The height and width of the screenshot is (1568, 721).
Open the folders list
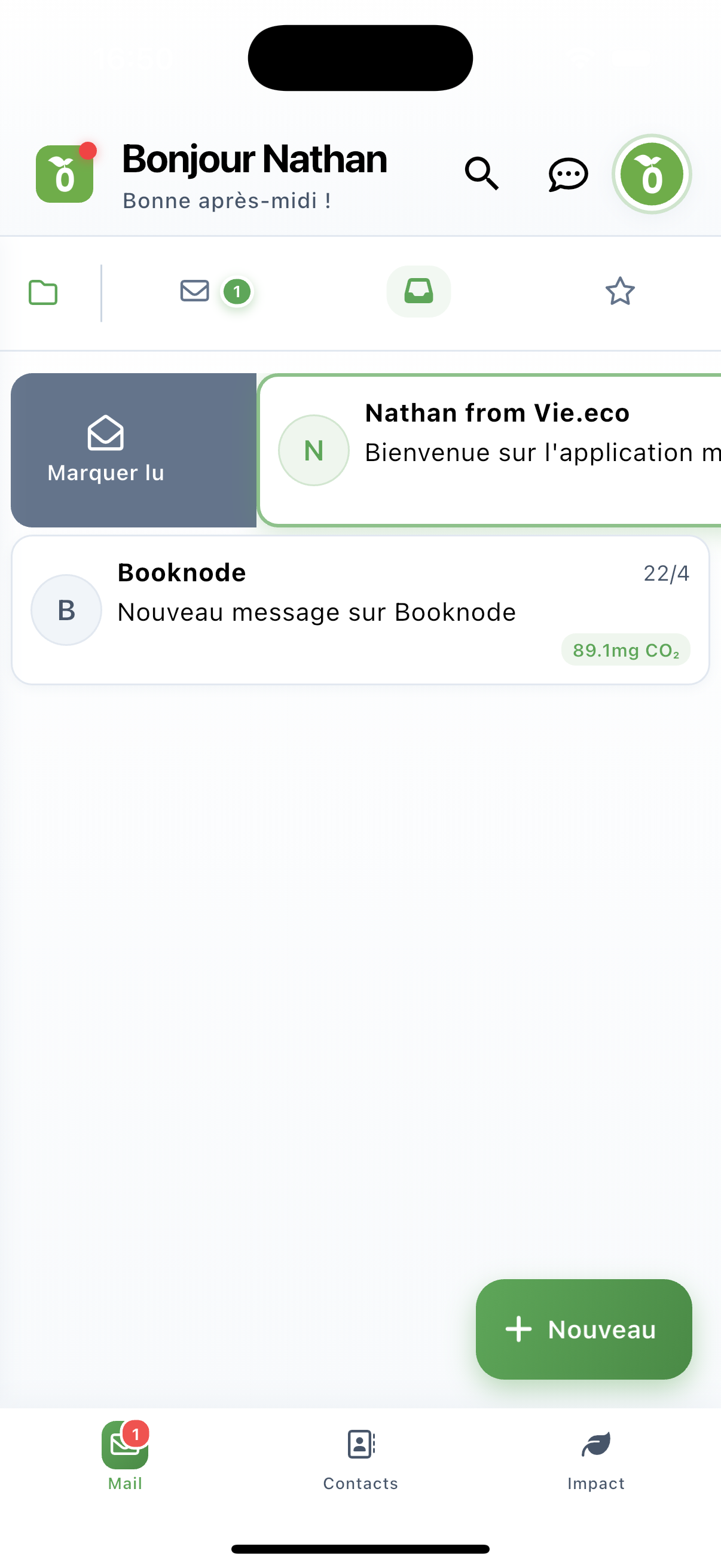coord(43,293)
